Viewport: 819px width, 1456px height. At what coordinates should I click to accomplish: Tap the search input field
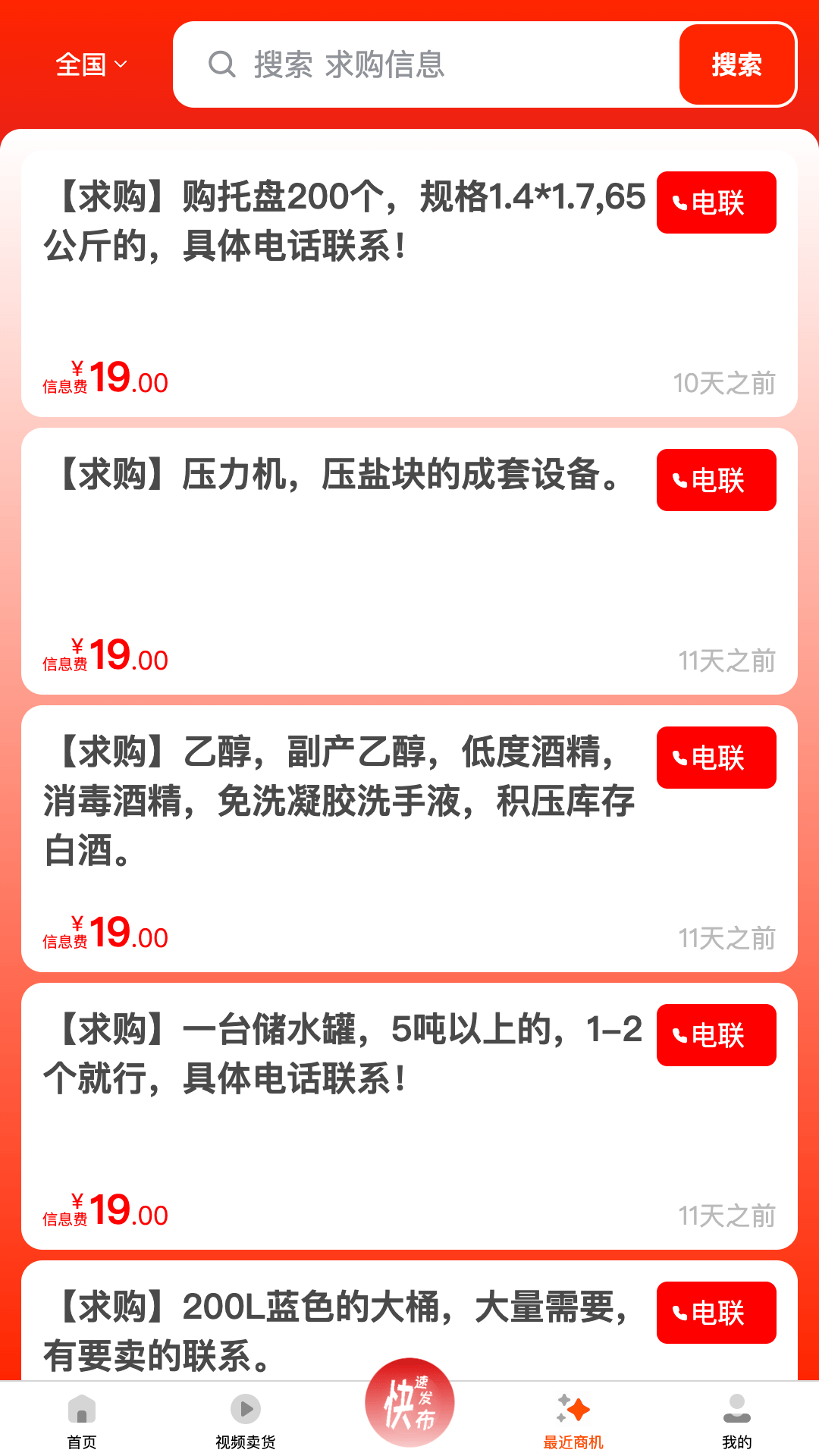point(417,64)
